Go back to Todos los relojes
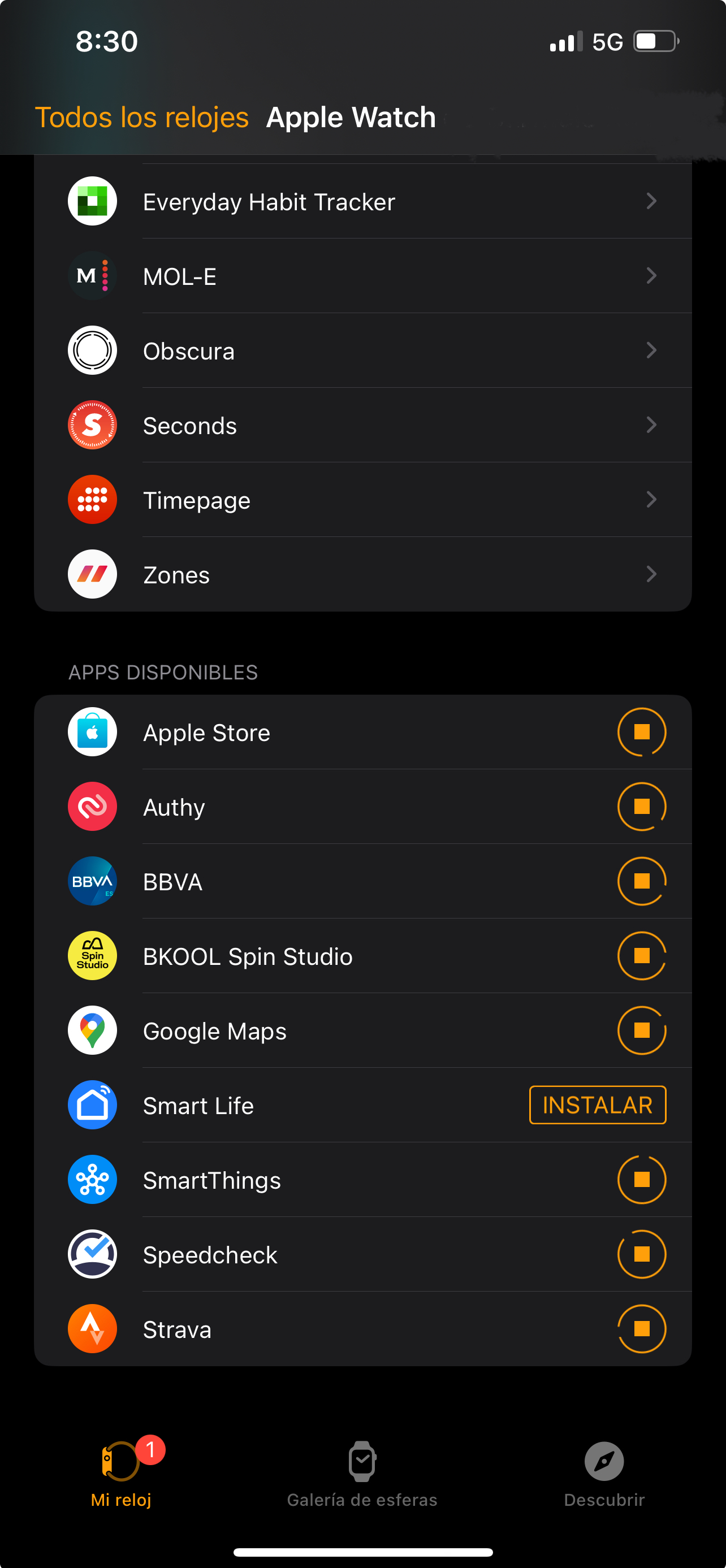Screen dimensions: 726x1568 [141, 118]
